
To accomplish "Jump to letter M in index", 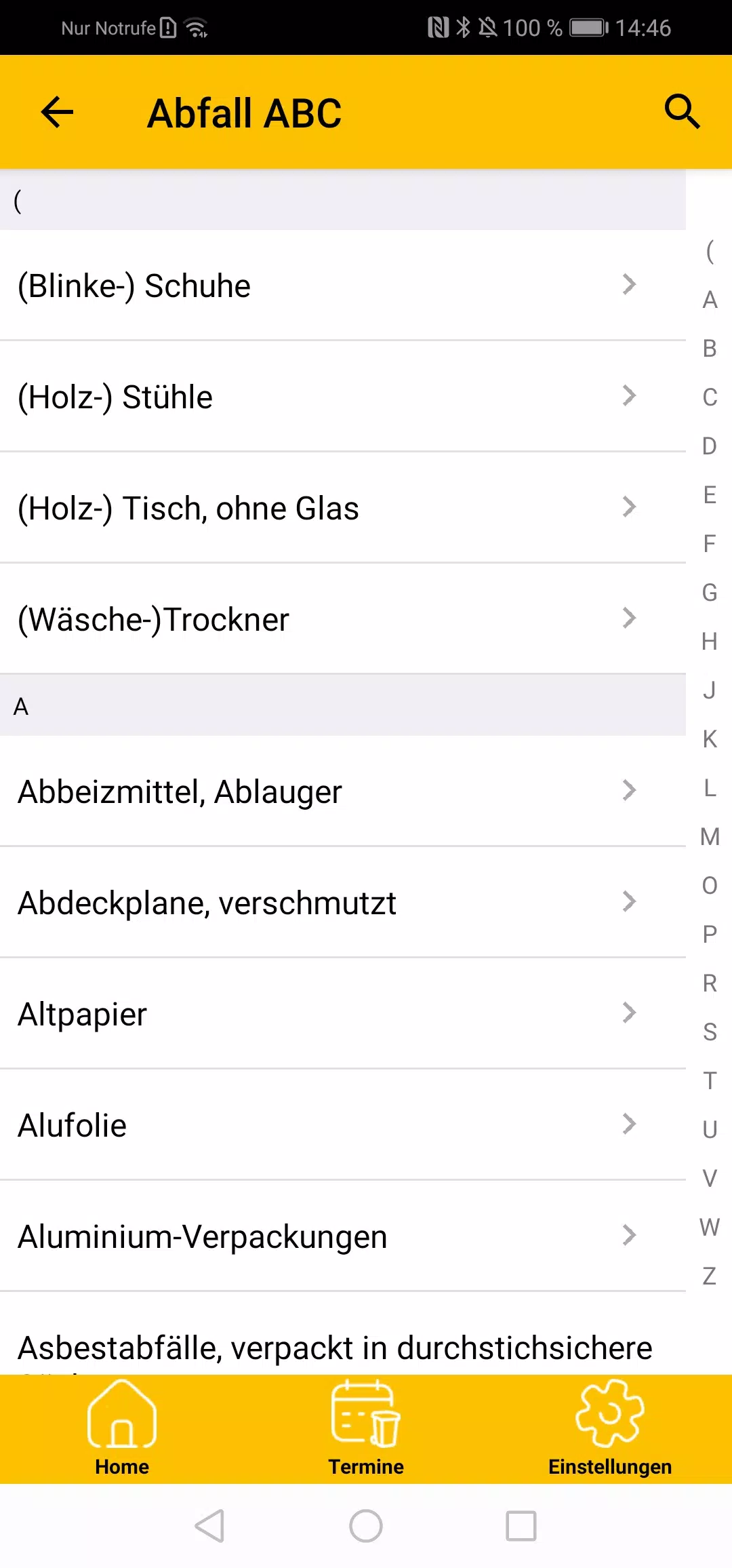I will tap(710, 836).
